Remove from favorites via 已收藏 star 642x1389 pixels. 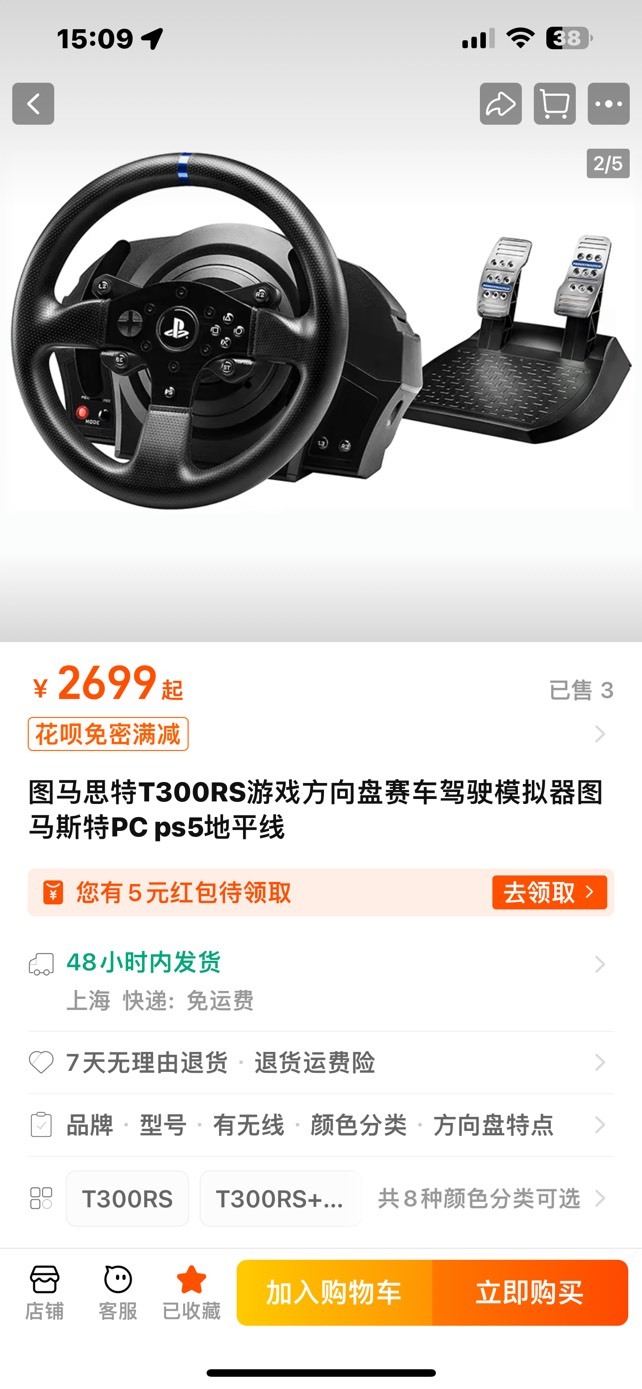pos(191,1292)
